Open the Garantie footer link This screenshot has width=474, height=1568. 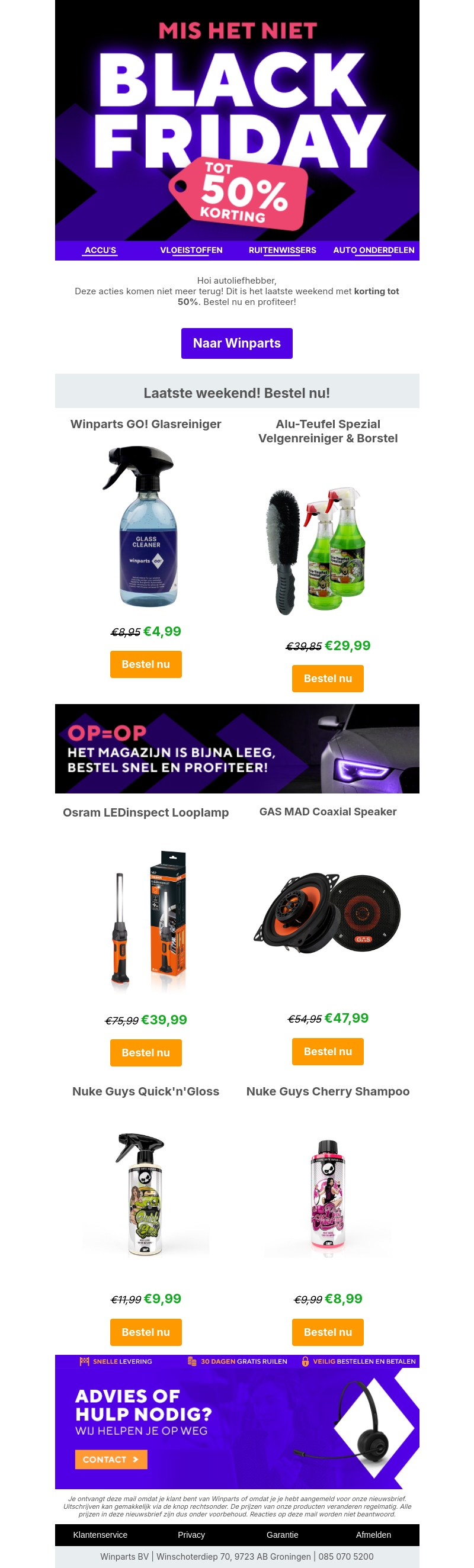pyautogui.click(x=282, y=1534)
